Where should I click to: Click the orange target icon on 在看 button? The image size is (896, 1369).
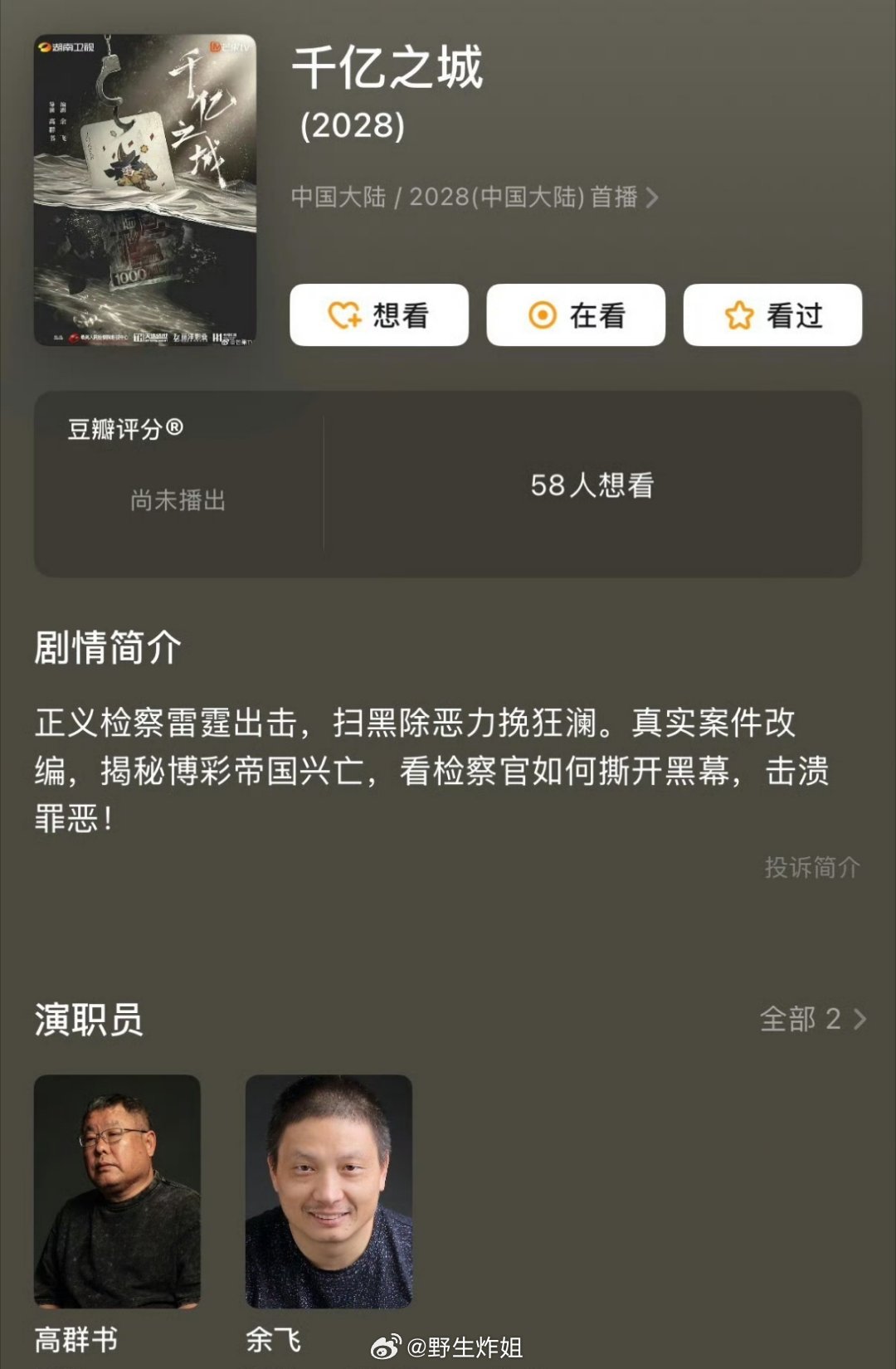[543, 315]
